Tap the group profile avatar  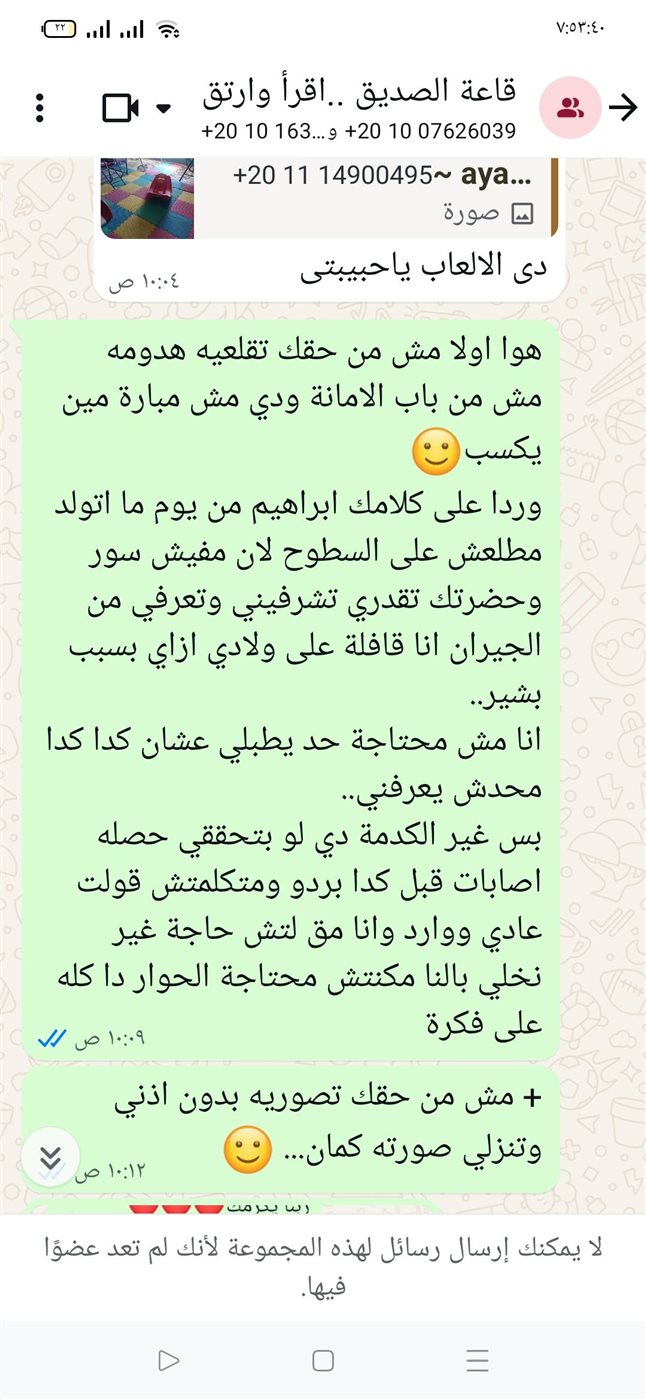click(x=569, y=107)
